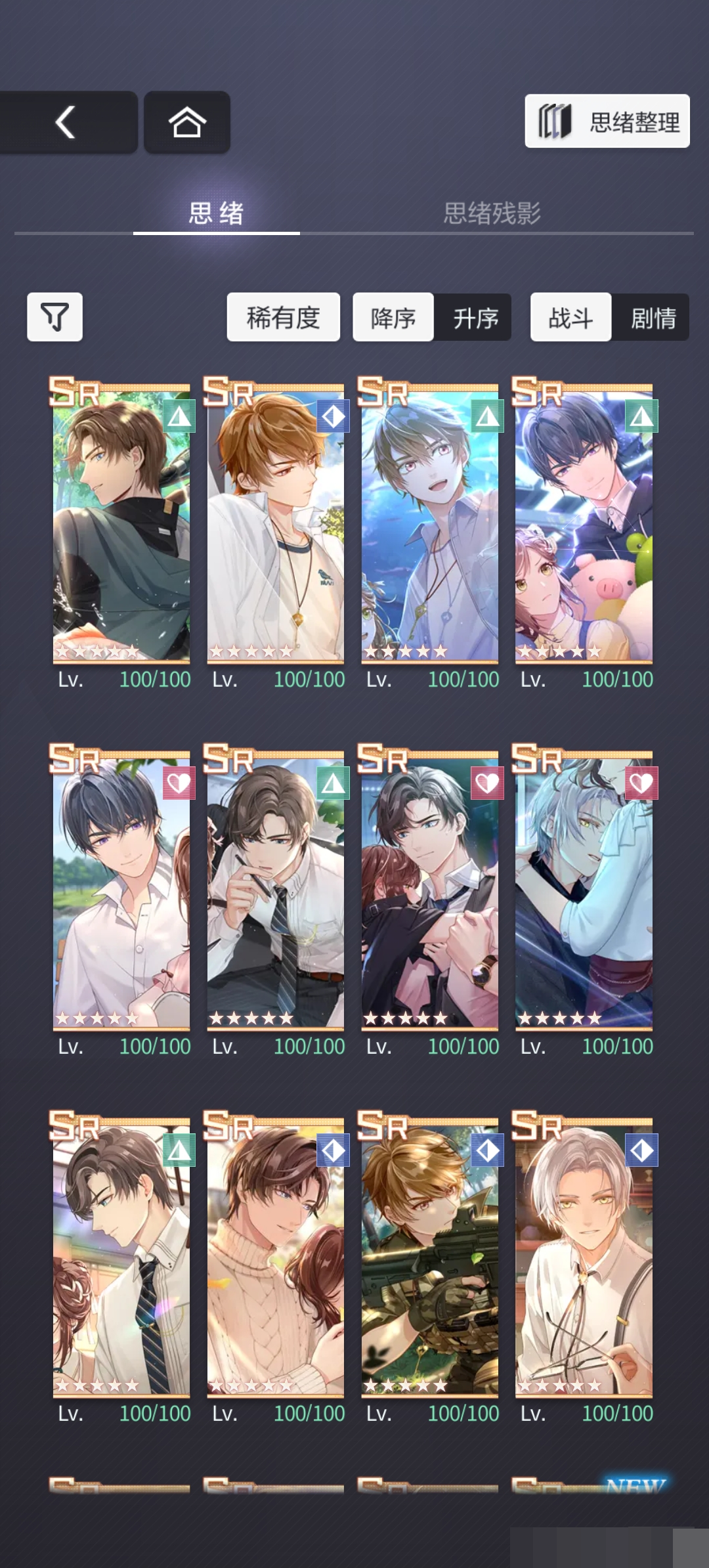This screenshot has width=709, height=1568.
Task: Go back with the left arrow
Action: (x=67, y=122)
